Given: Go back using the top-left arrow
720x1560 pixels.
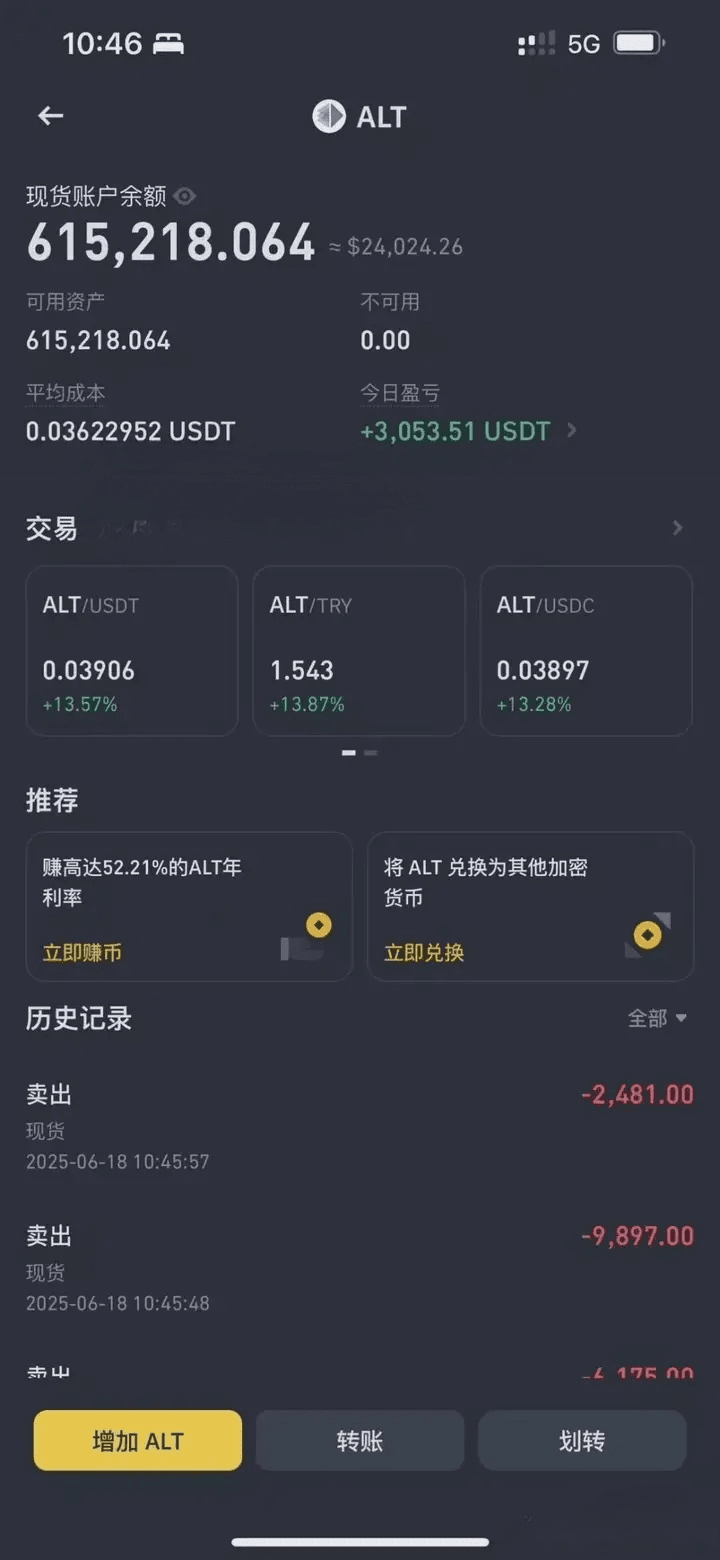Looking at the screenshot, I should click(x=51, y=116).
